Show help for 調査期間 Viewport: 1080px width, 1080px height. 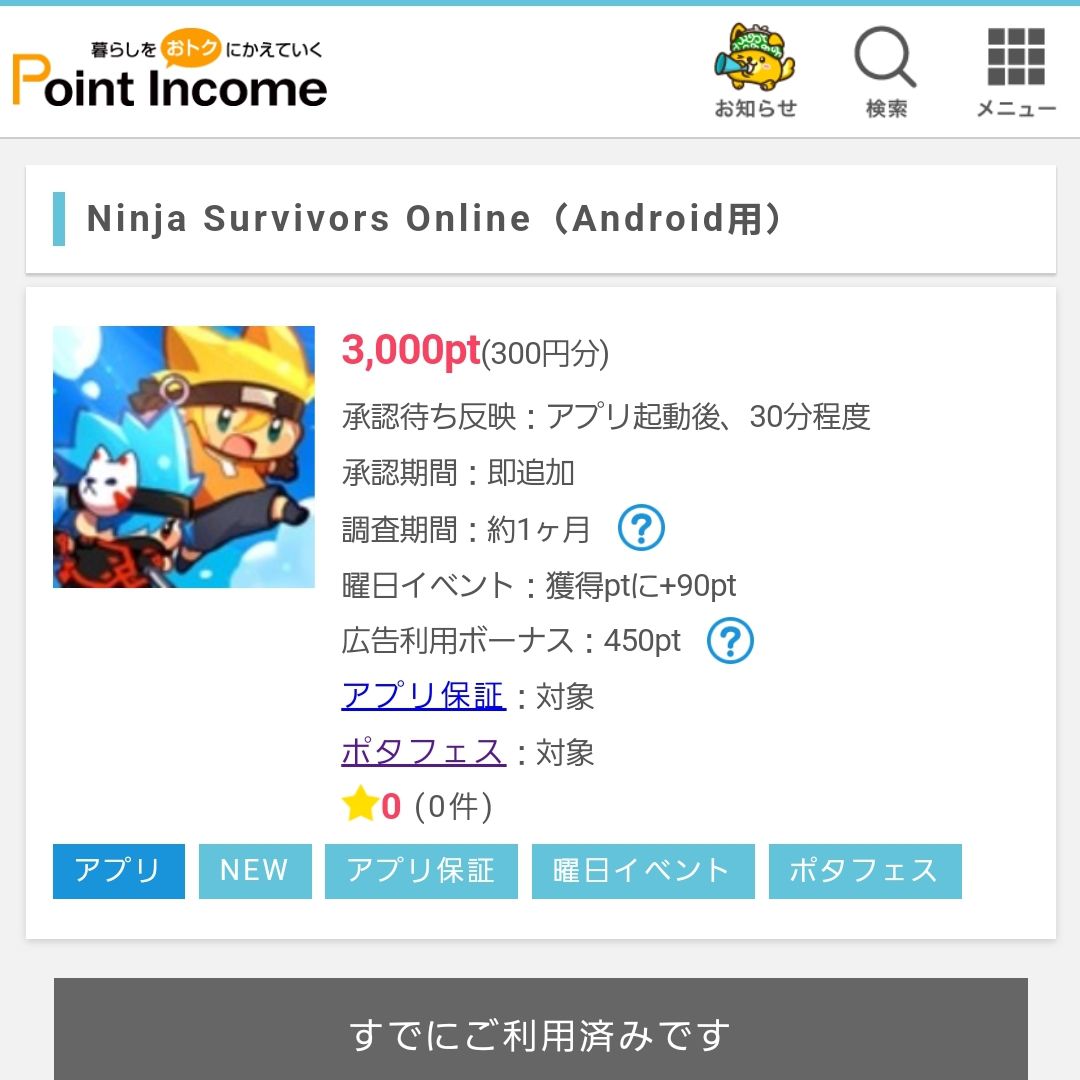coord(641,528)
